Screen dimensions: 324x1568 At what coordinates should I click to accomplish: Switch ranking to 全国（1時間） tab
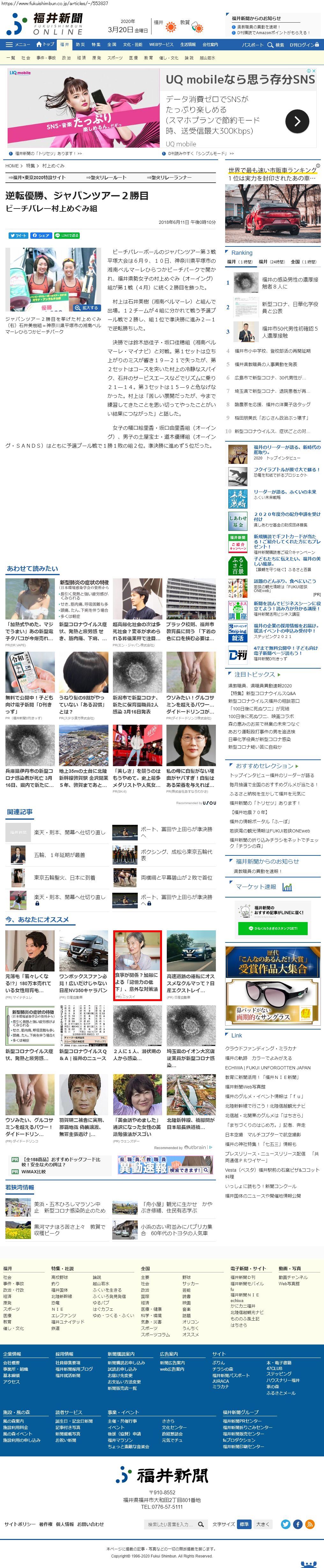[303, 262]
